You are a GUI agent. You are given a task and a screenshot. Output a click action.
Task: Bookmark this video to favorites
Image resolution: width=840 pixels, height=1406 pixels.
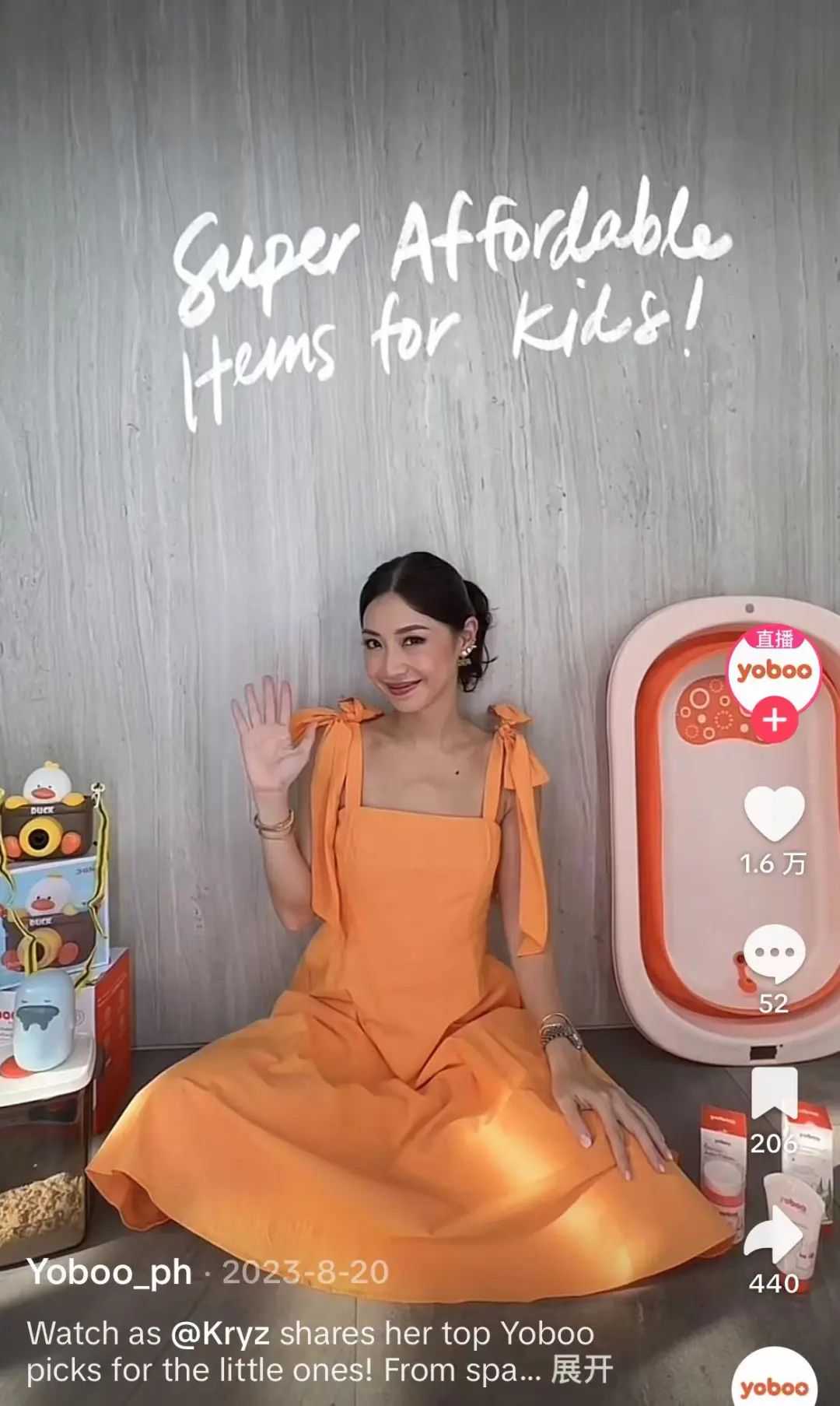(x=774, y=1096)
